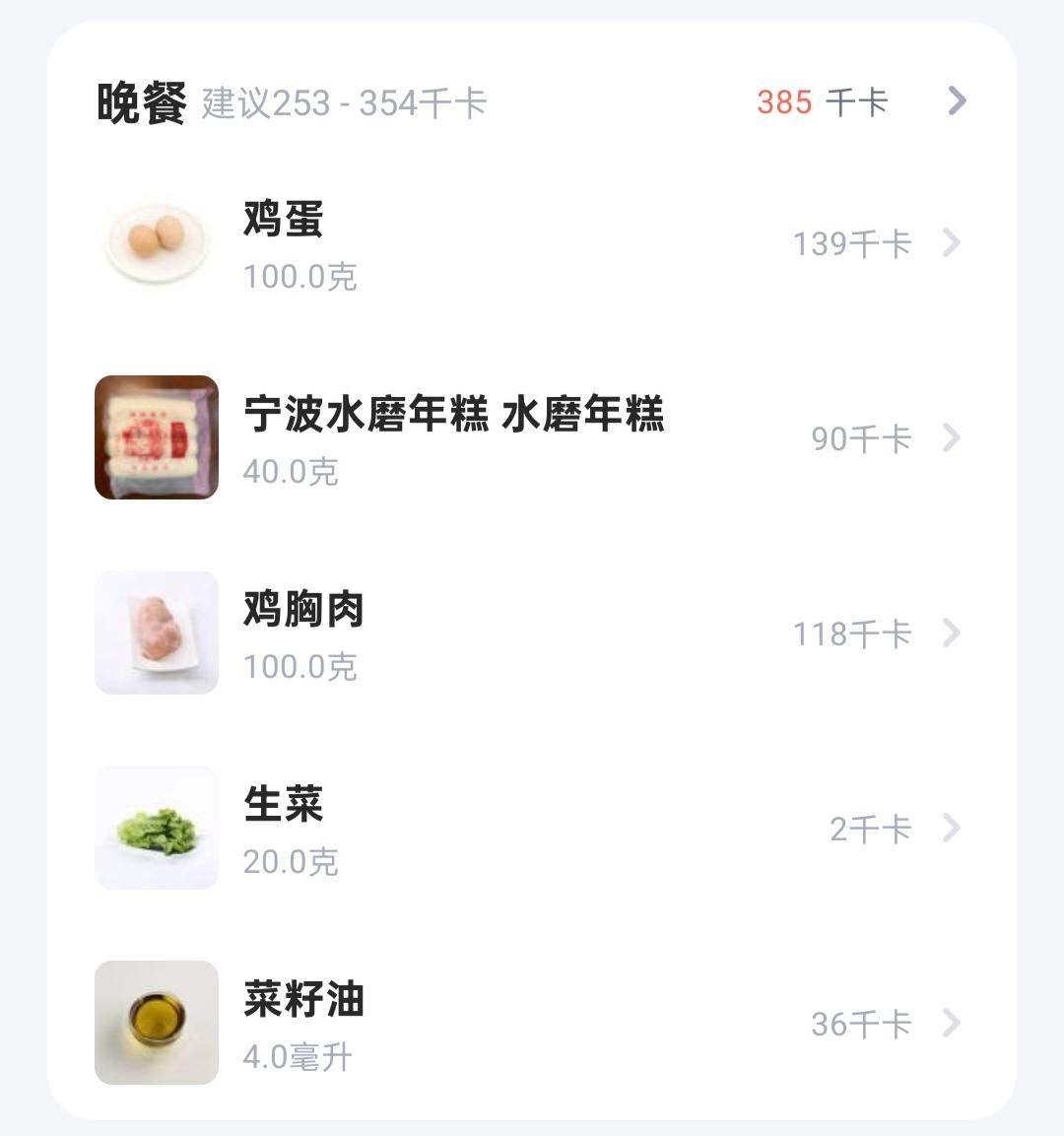Click the egg thumbnail icon for 鸡蛋
The width and height of the screenshot is (1064, 1136).
click(x=156, y=241)
